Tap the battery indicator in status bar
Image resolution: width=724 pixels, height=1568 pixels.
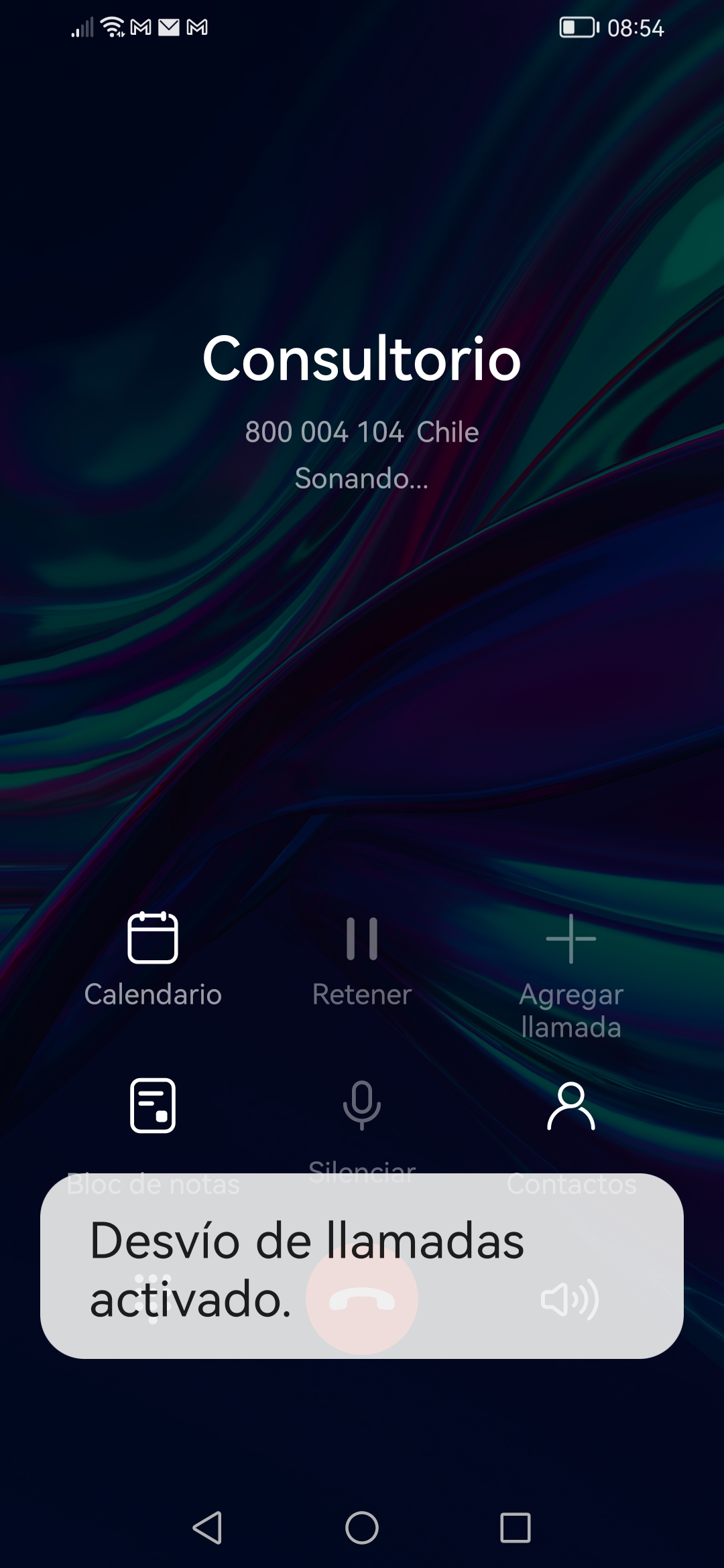tap(578, 27)
